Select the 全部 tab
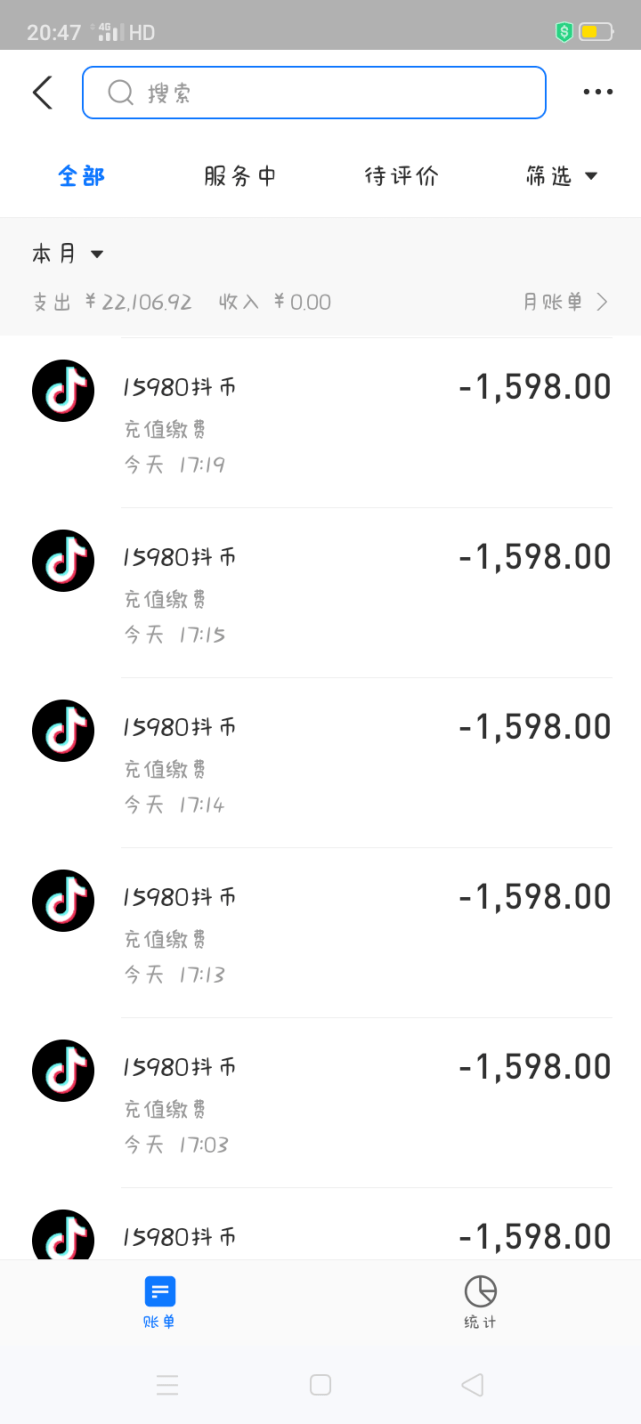The height and width of the screenshot is (1424, 641). pyautogui.click(x=81, y=176)
